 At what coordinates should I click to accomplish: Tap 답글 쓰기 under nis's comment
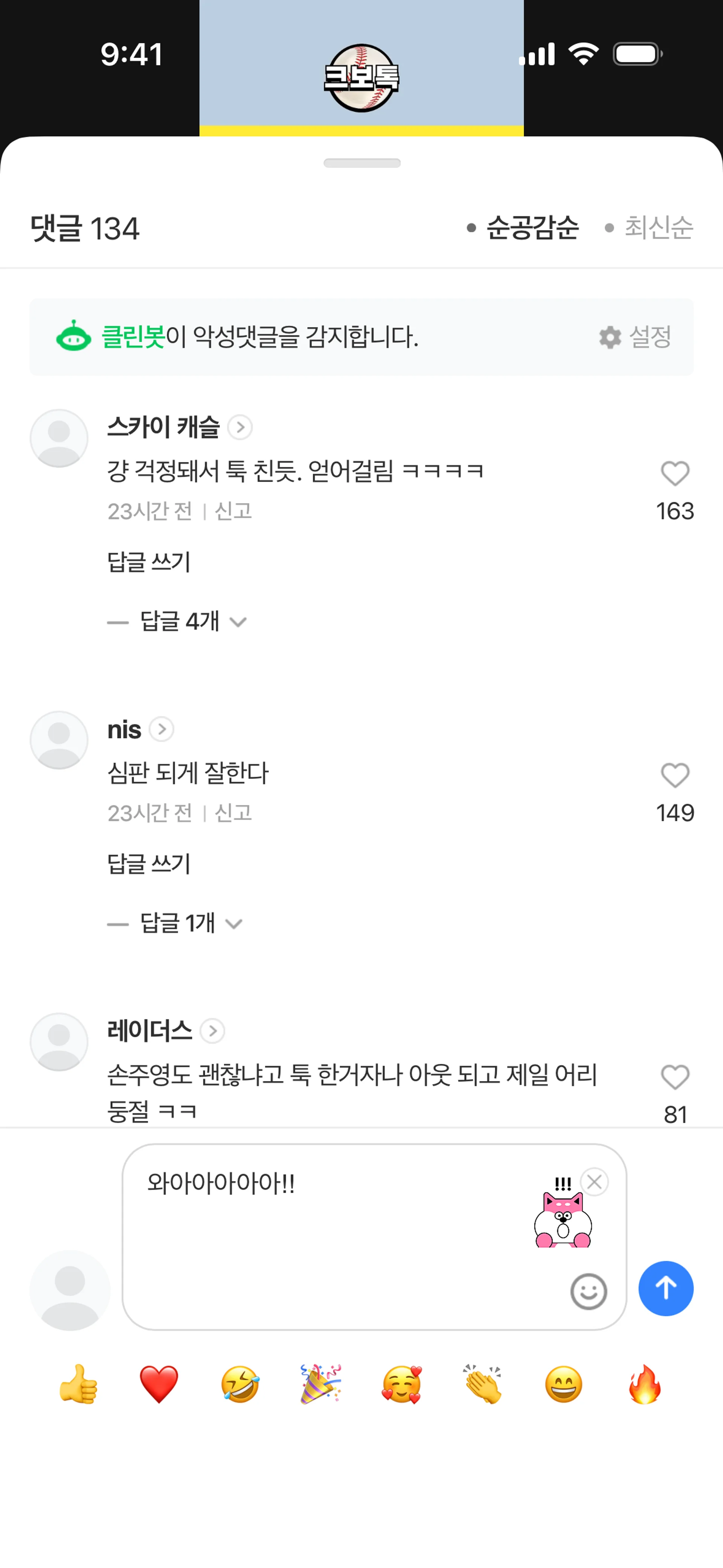149,863
